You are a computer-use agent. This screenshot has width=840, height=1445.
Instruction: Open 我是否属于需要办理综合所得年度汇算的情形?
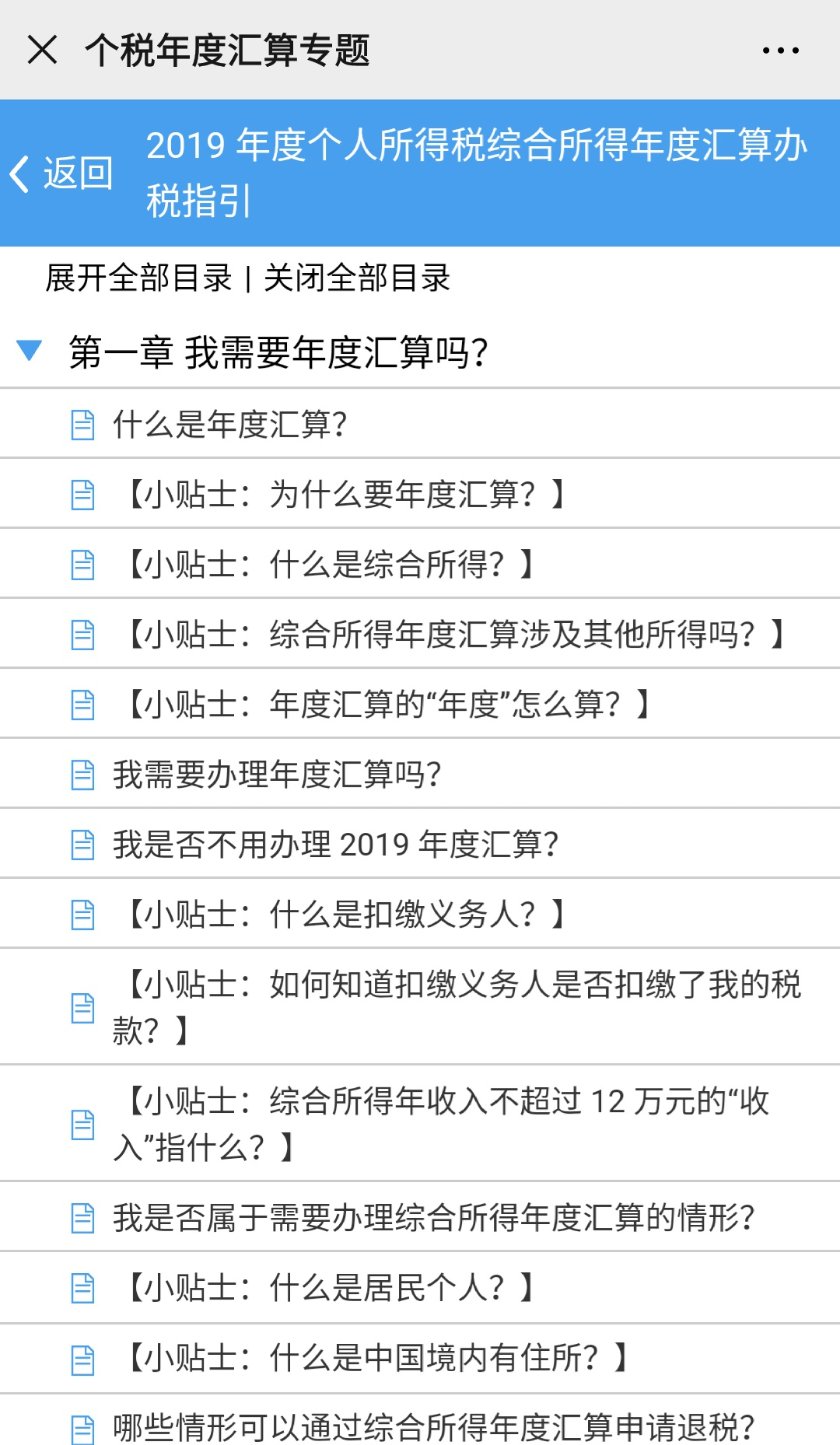[x=420, y=1217]
